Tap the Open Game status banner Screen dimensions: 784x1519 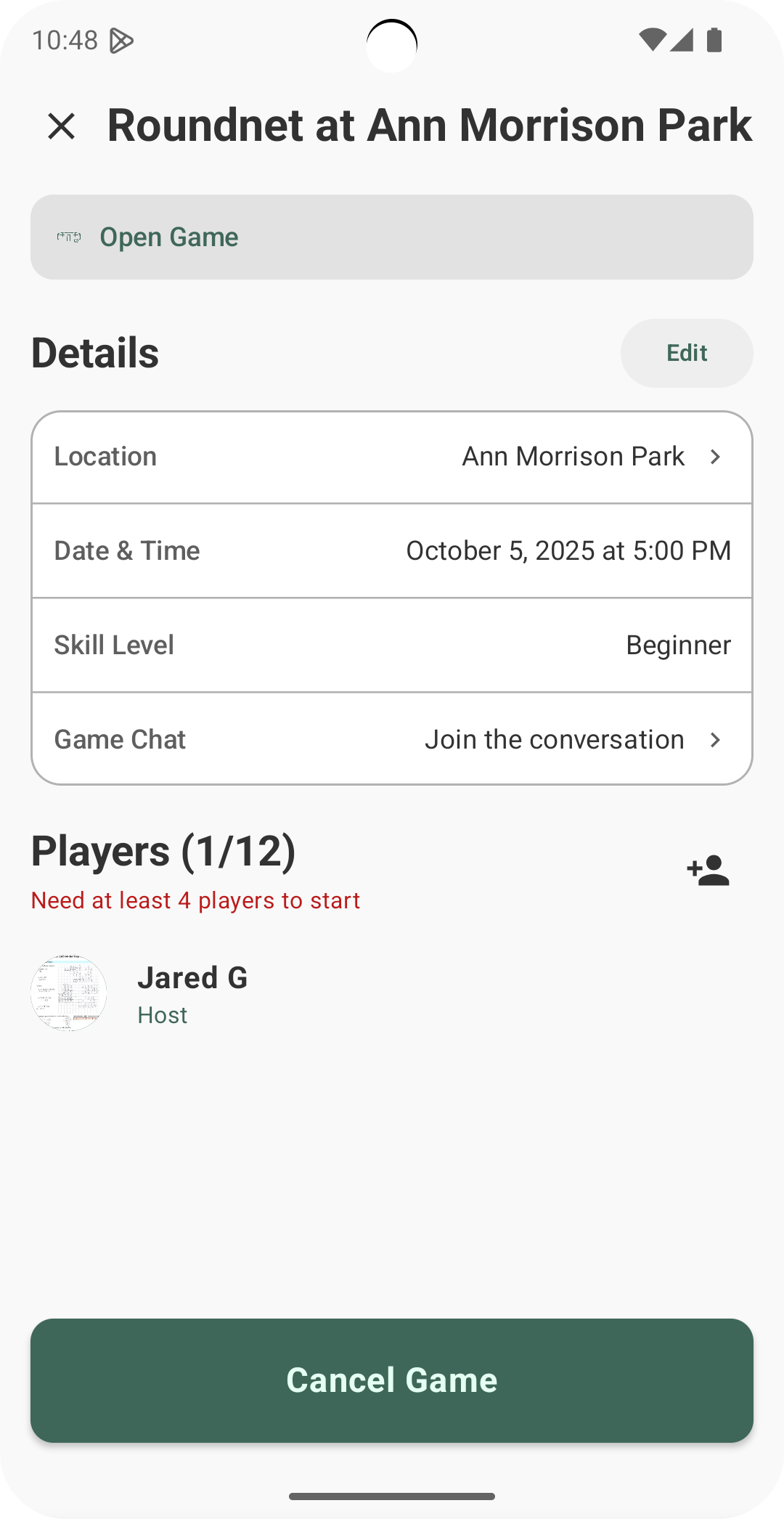click(392, 236)
